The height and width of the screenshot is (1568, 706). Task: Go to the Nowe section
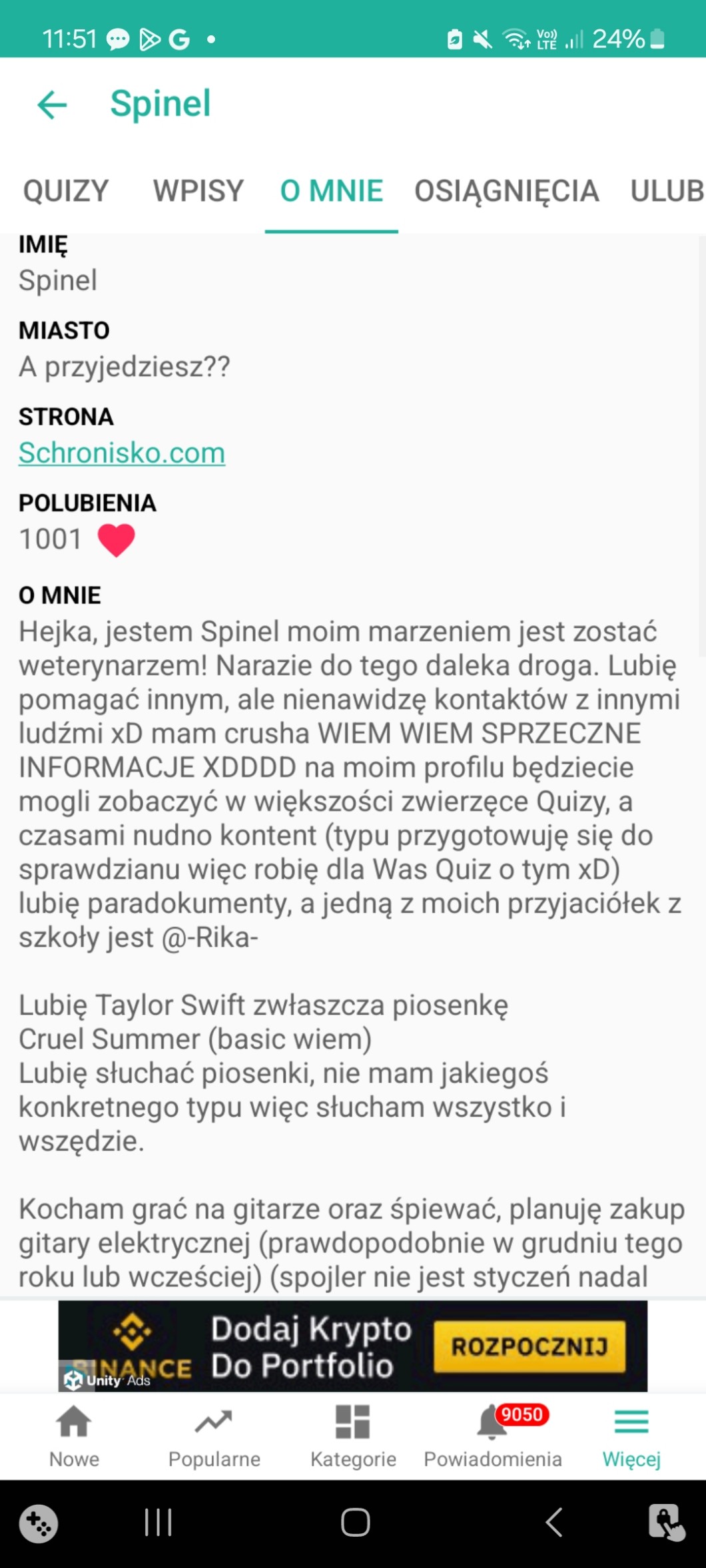(x=74, y=1435)
